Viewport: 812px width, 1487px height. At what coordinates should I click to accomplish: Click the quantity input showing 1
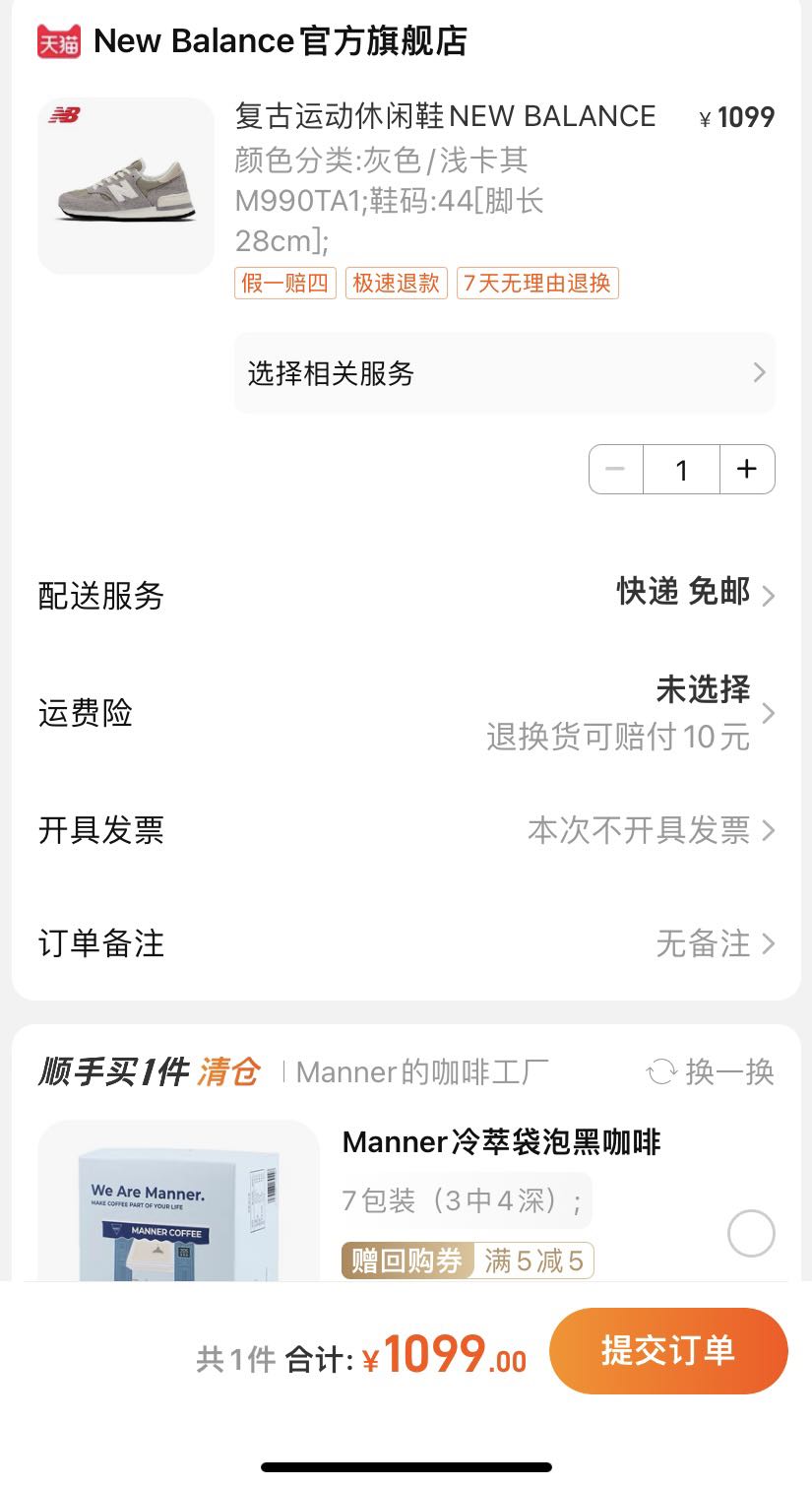point(681,470)
